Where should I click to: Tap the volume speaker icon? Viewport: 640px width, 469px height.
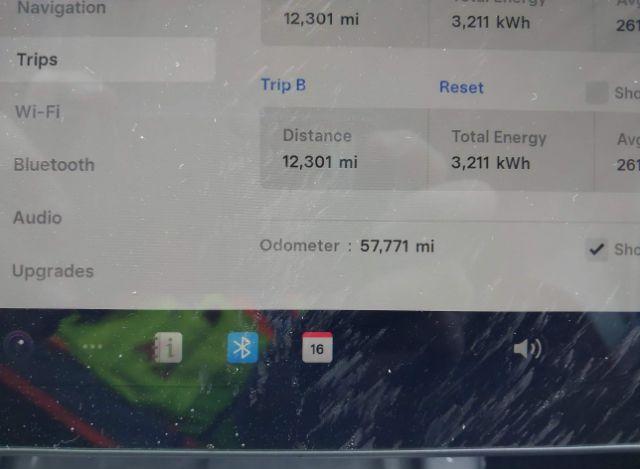527,348
